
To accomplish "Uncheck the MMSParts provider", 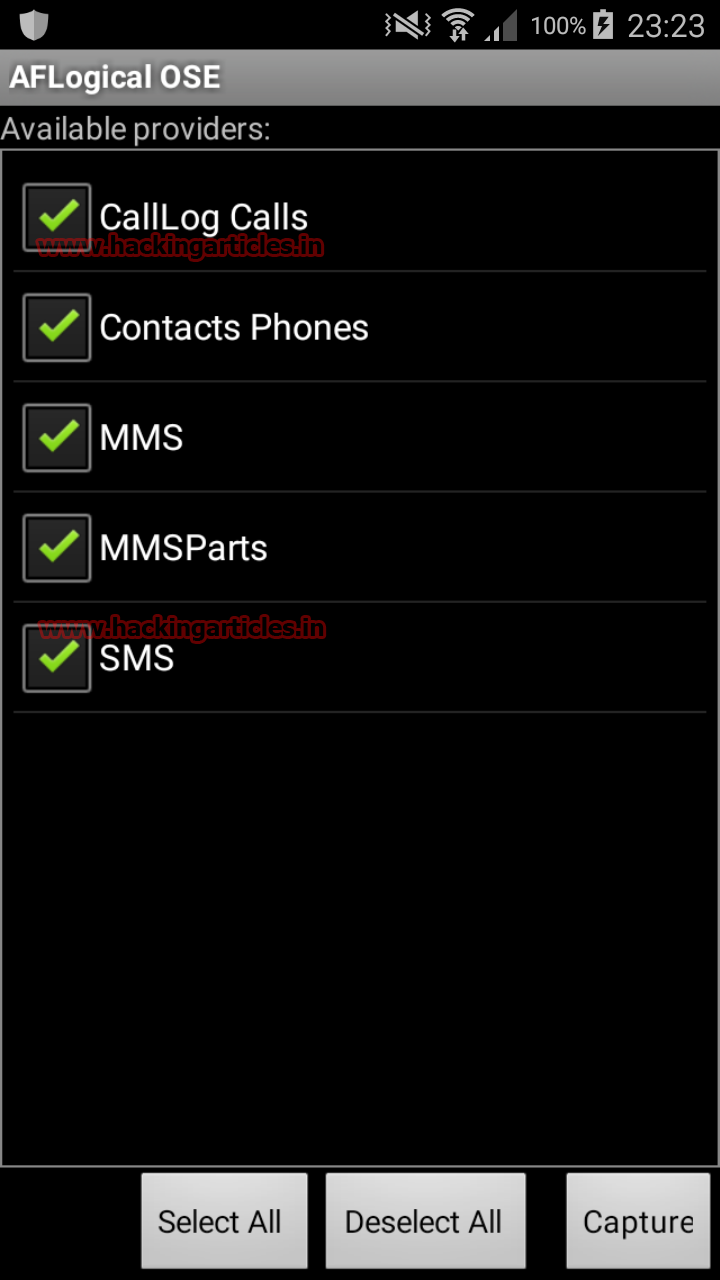I will (x=57, y=547).
